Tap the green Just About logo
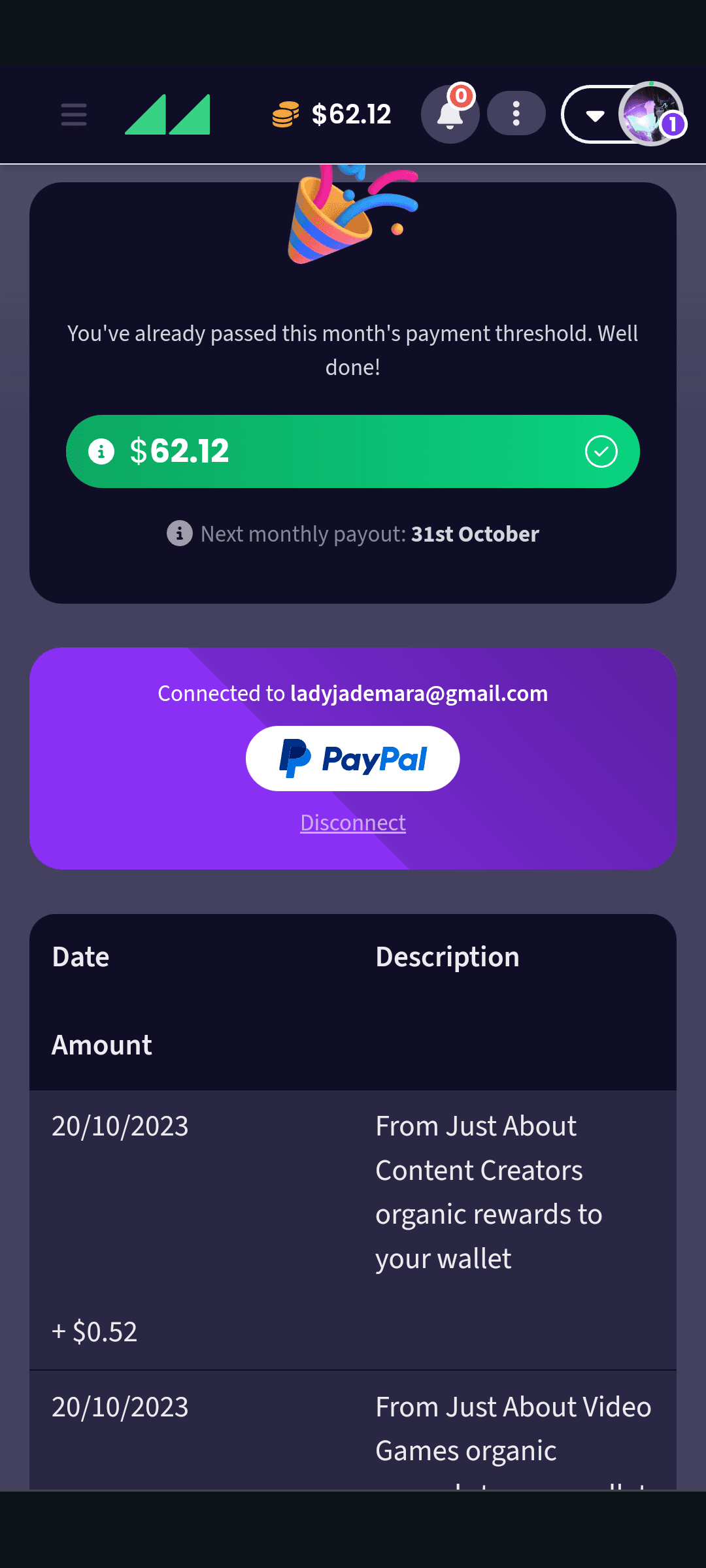The image size is (706, 1568). 168,114
